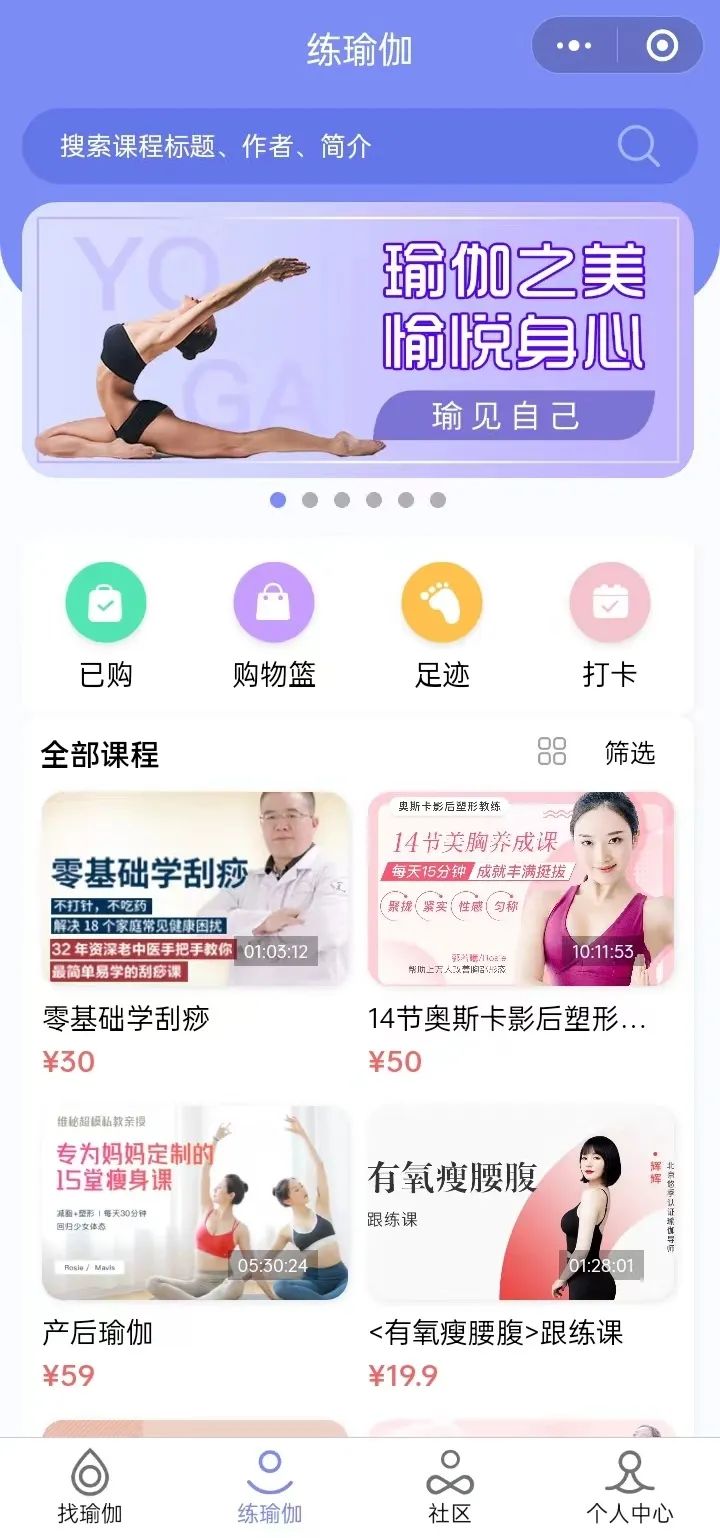Close the mini program with the circle button
720x1538 pixels.
(662, 46)
